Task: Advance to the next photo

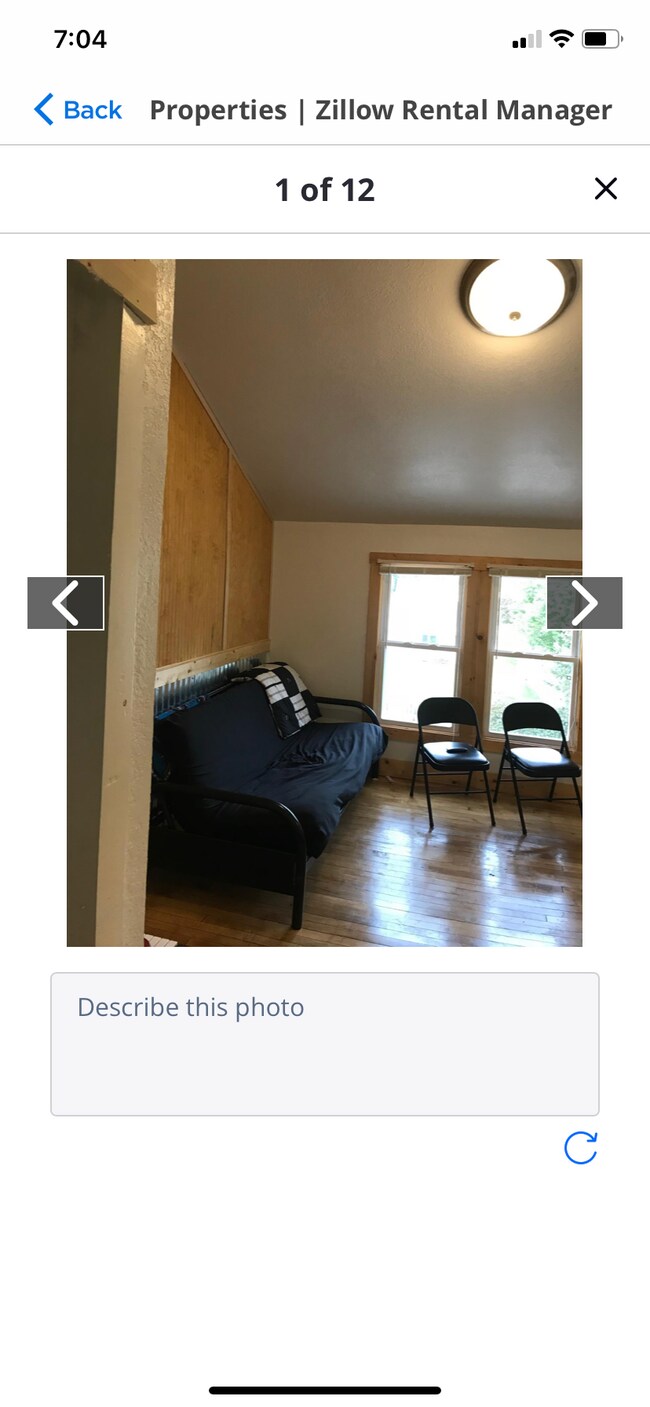Action: coord(584,603)
